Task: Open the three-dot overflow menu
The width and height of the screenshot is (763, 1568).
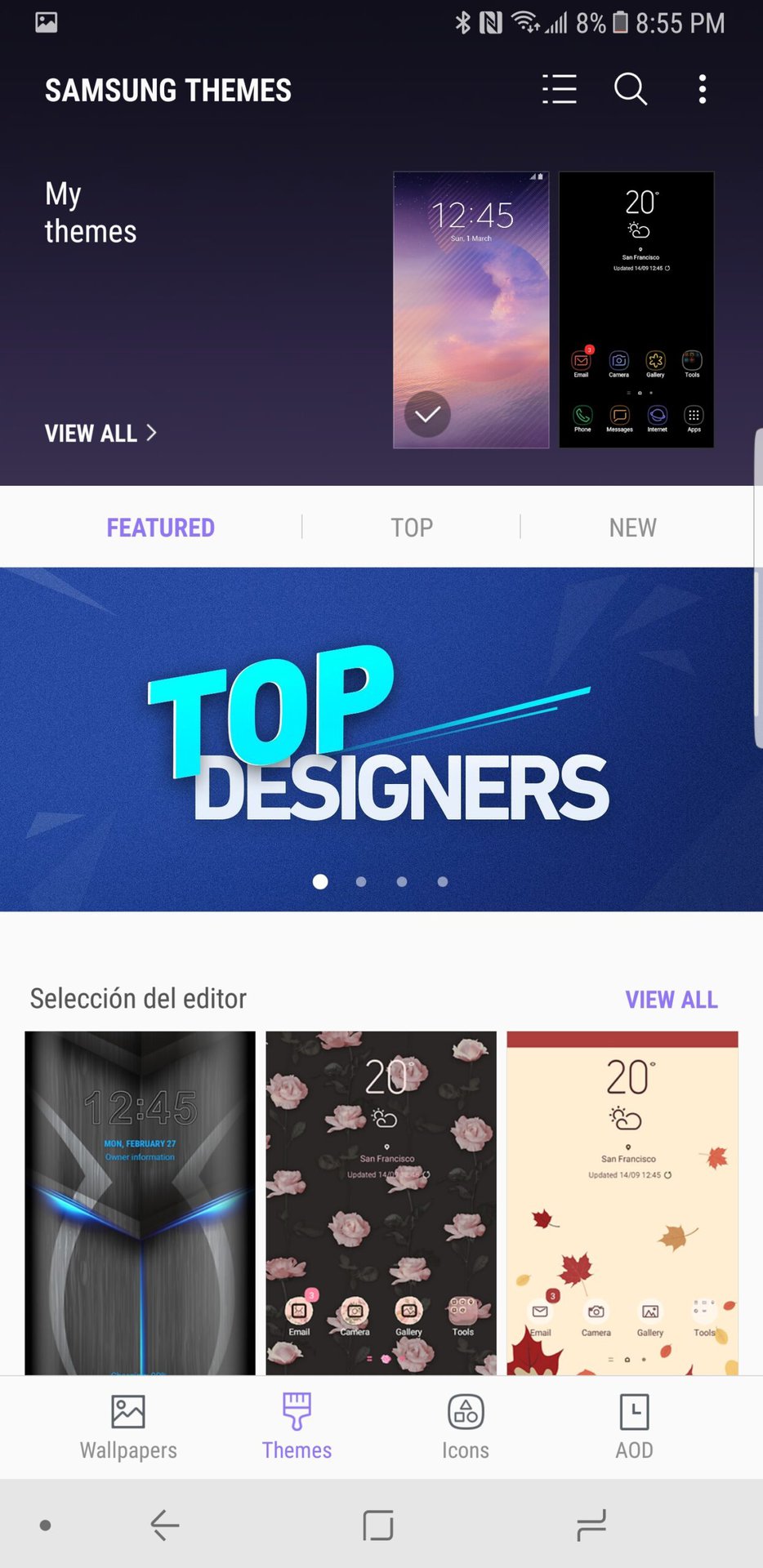Action: coord(703,89)
